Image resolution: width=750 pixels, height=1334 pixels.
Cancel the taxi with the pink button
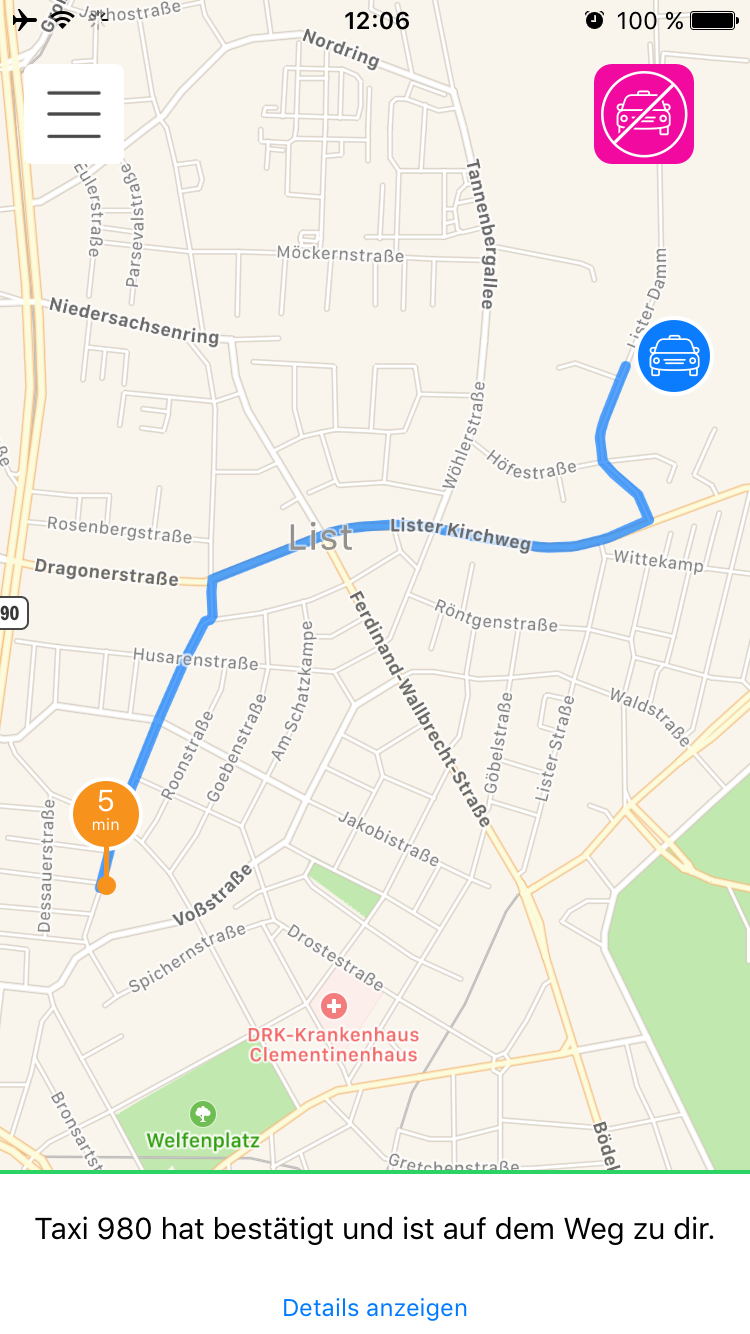[644, 114]
